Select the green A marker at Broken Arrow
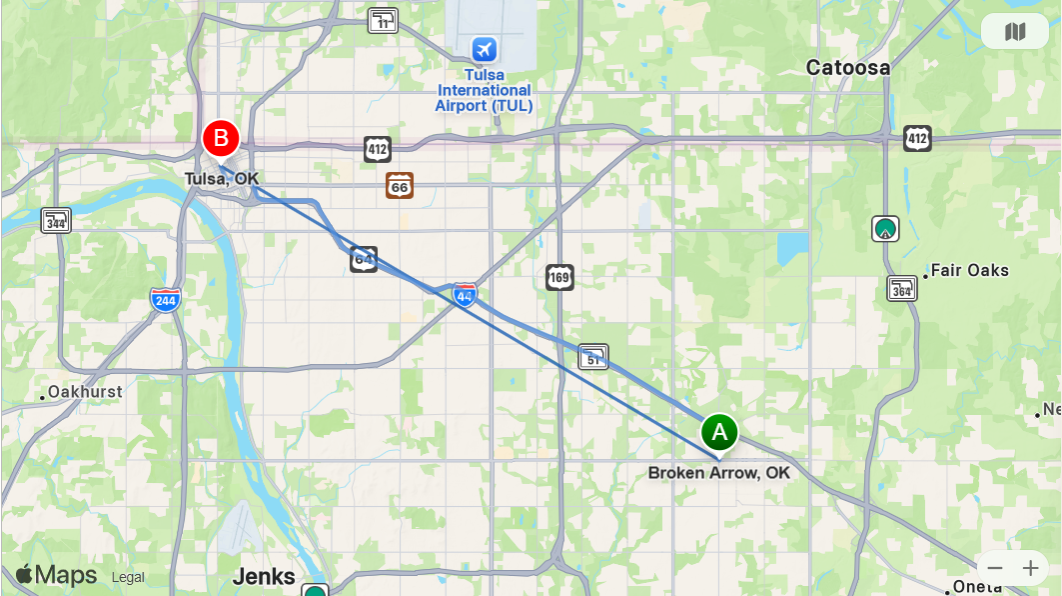The width and height of the screenshot is (1062, 596). click(x=719, y=432)
